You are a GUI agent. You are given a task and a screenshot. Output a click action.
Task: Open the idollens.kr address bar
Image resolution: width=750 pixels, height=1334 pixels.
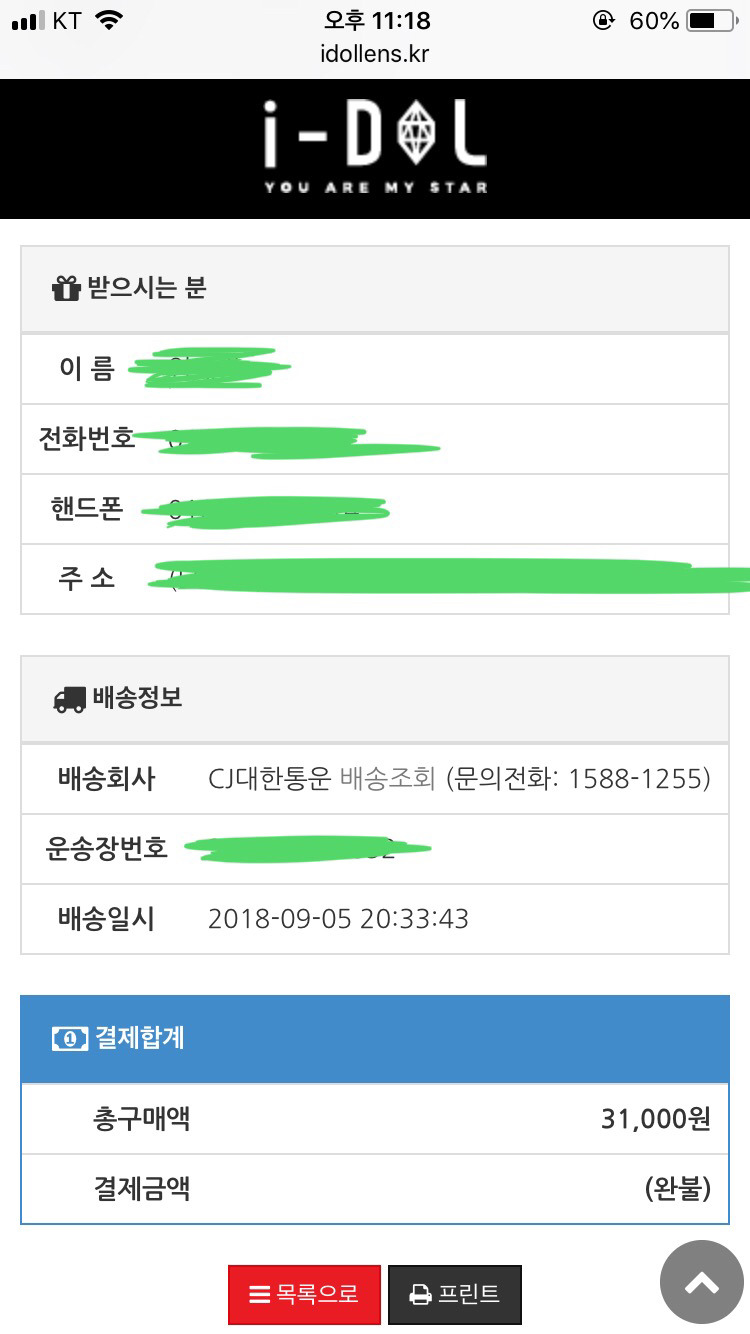[x=375, y=54]
